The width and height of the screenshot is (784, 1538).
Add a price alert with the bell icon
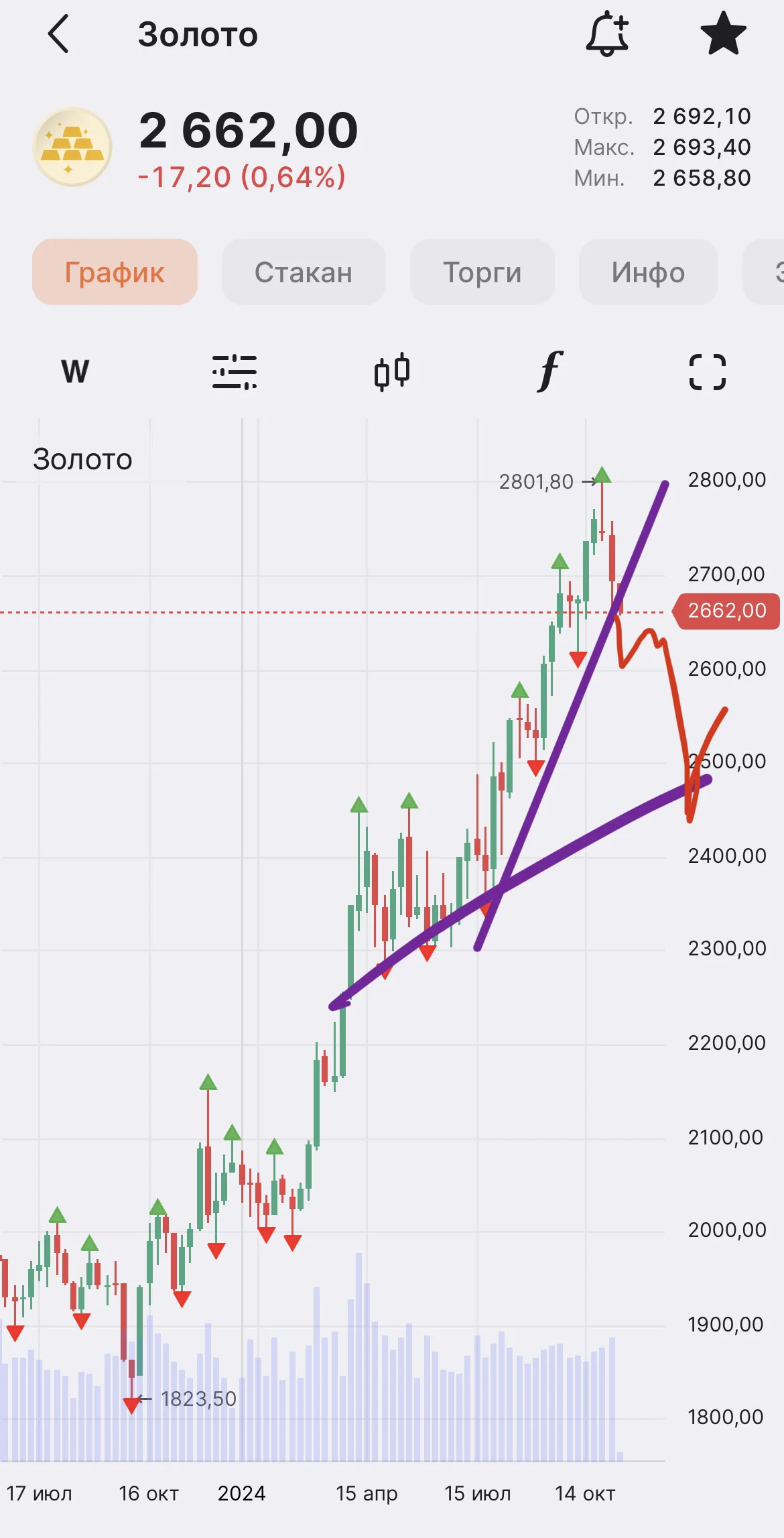pos(607,34)
